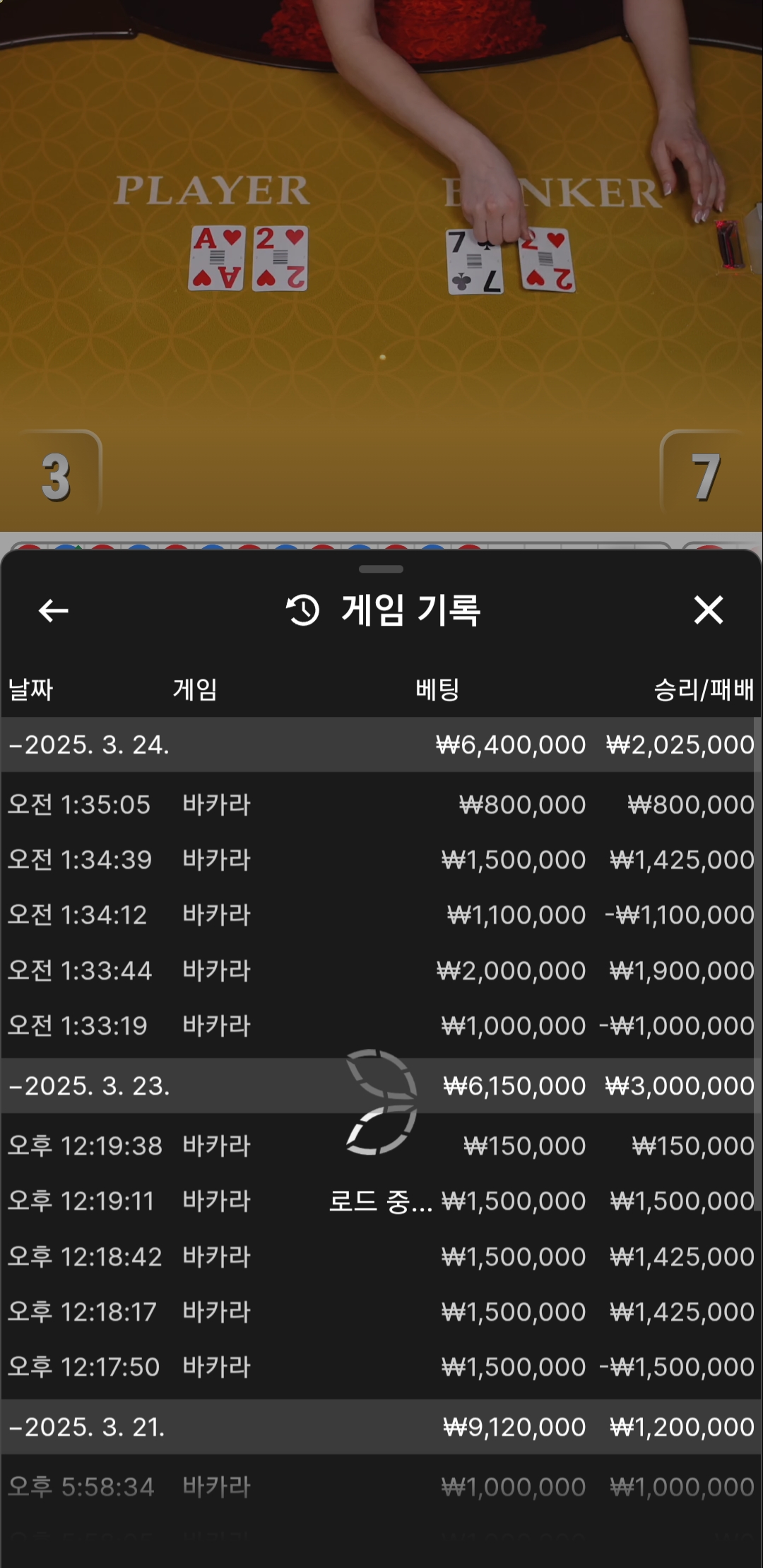Go back from game history
The height and width of the screenshot is (1568, 763).
tap(54, 610)
